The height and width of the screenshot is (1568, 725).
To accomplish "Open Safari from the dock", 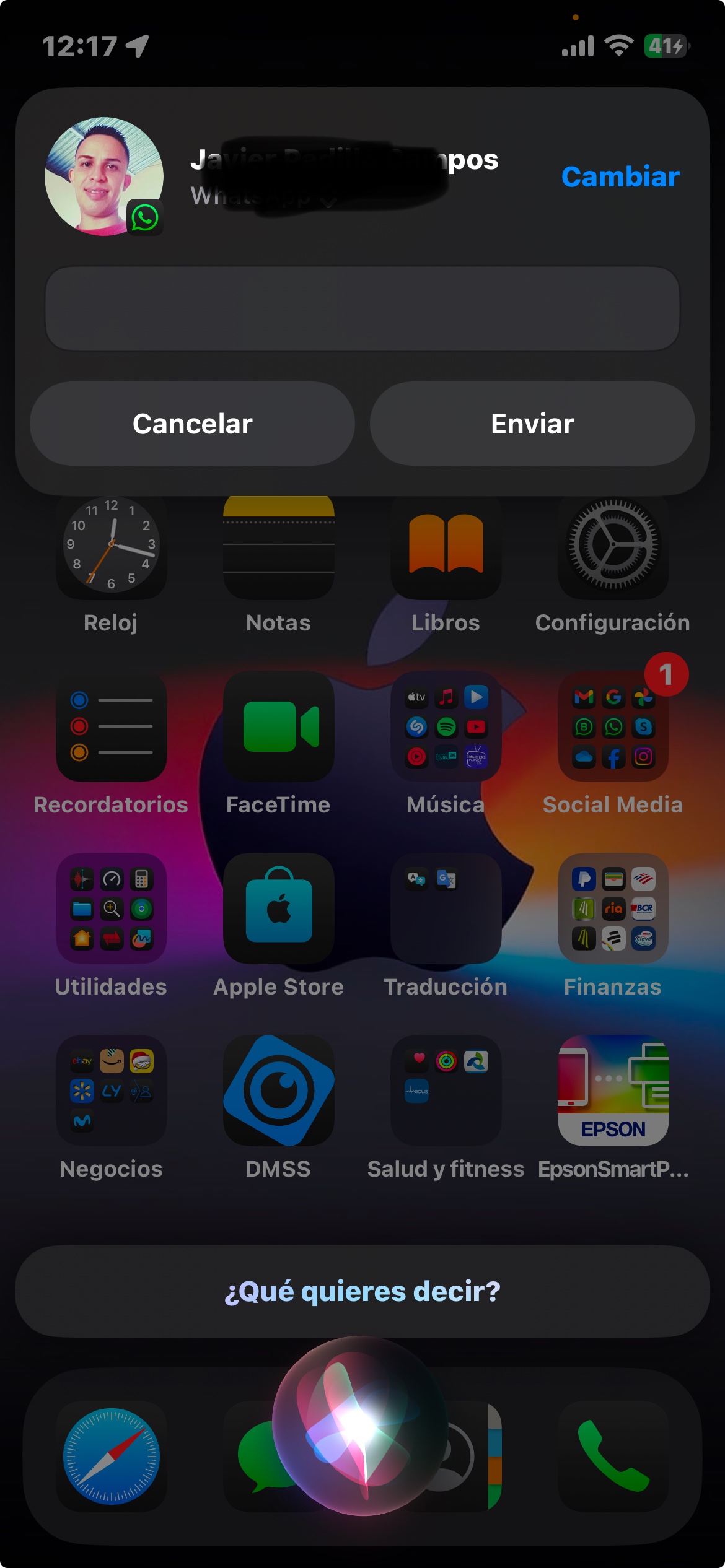I will (x=112, y=1455).
